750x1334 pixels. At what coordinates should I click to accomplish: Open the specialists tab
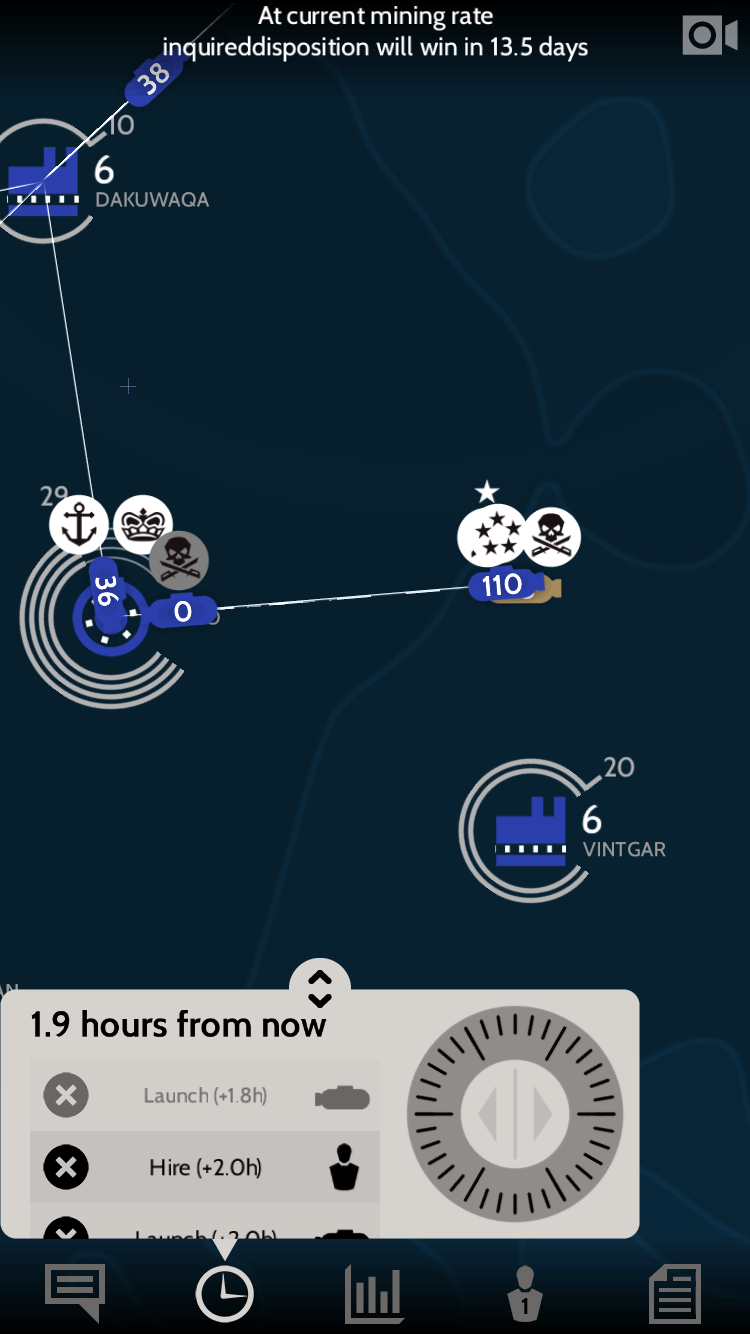click(525, 1295)
